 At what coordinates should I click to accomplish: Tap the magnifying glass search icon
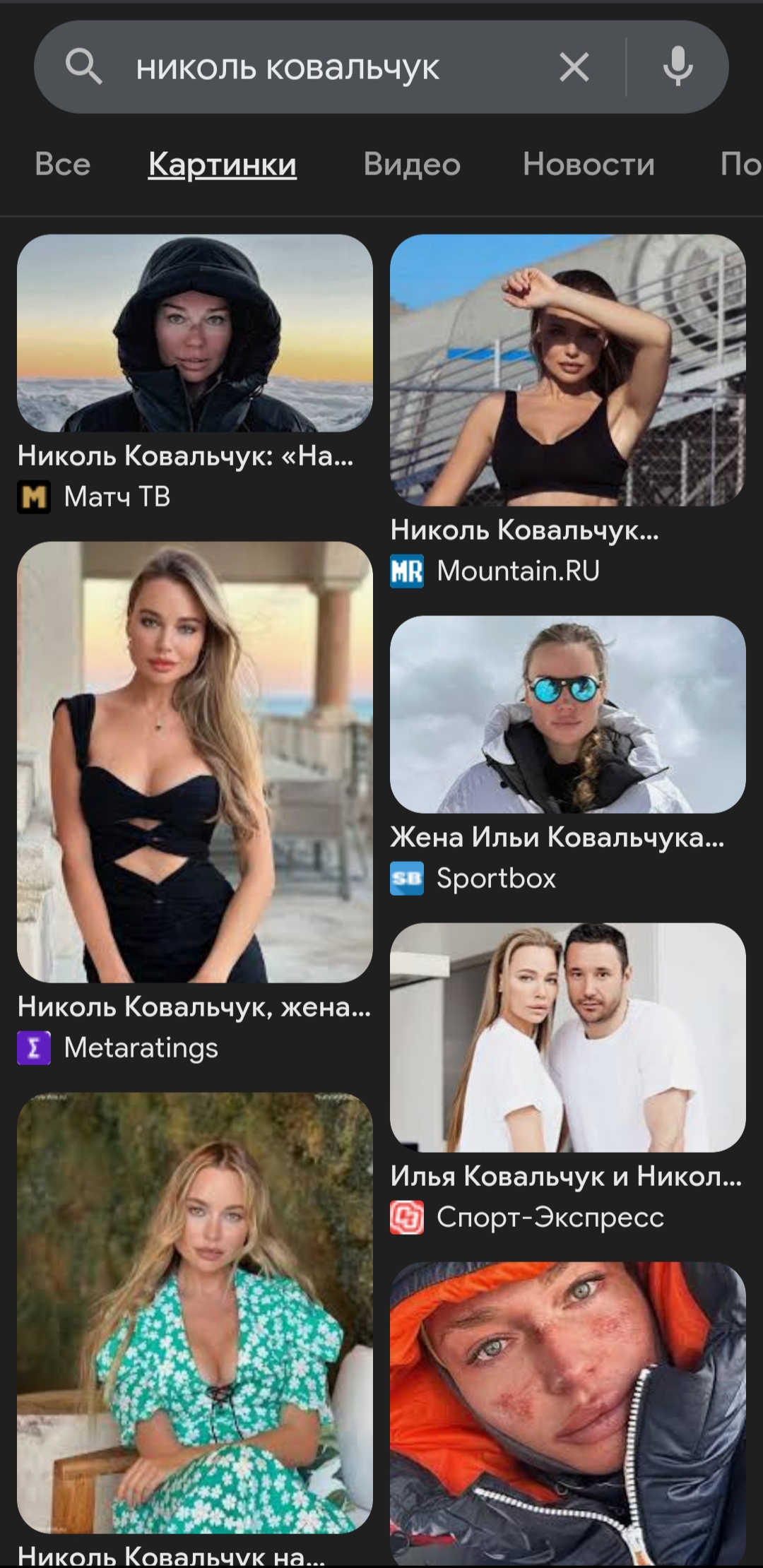pyautogui.click(x=84, y=68)
